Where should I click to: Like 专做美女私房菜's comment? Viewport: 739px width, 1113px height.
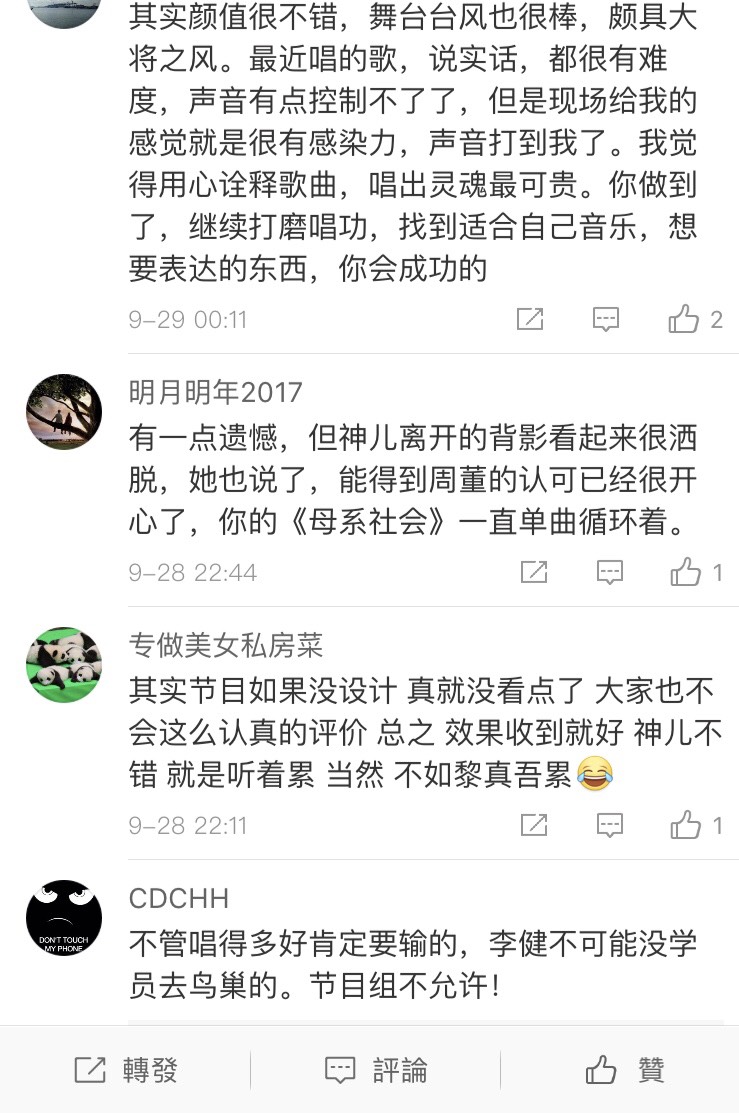[688, 825]
